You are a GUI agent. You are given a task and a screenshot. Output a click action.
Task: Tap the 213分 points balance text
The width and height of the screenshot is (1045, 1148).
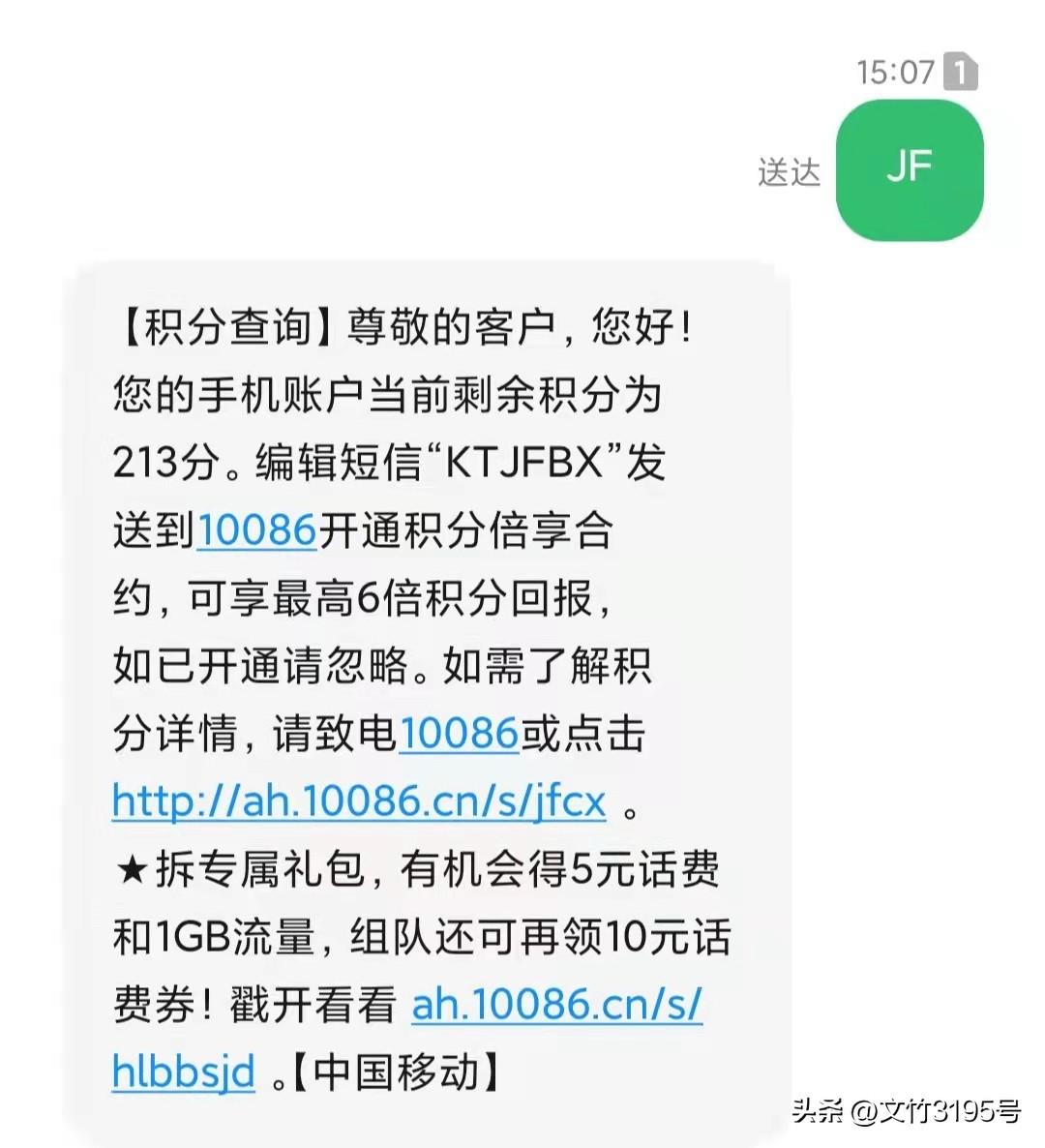click(161, 463)
